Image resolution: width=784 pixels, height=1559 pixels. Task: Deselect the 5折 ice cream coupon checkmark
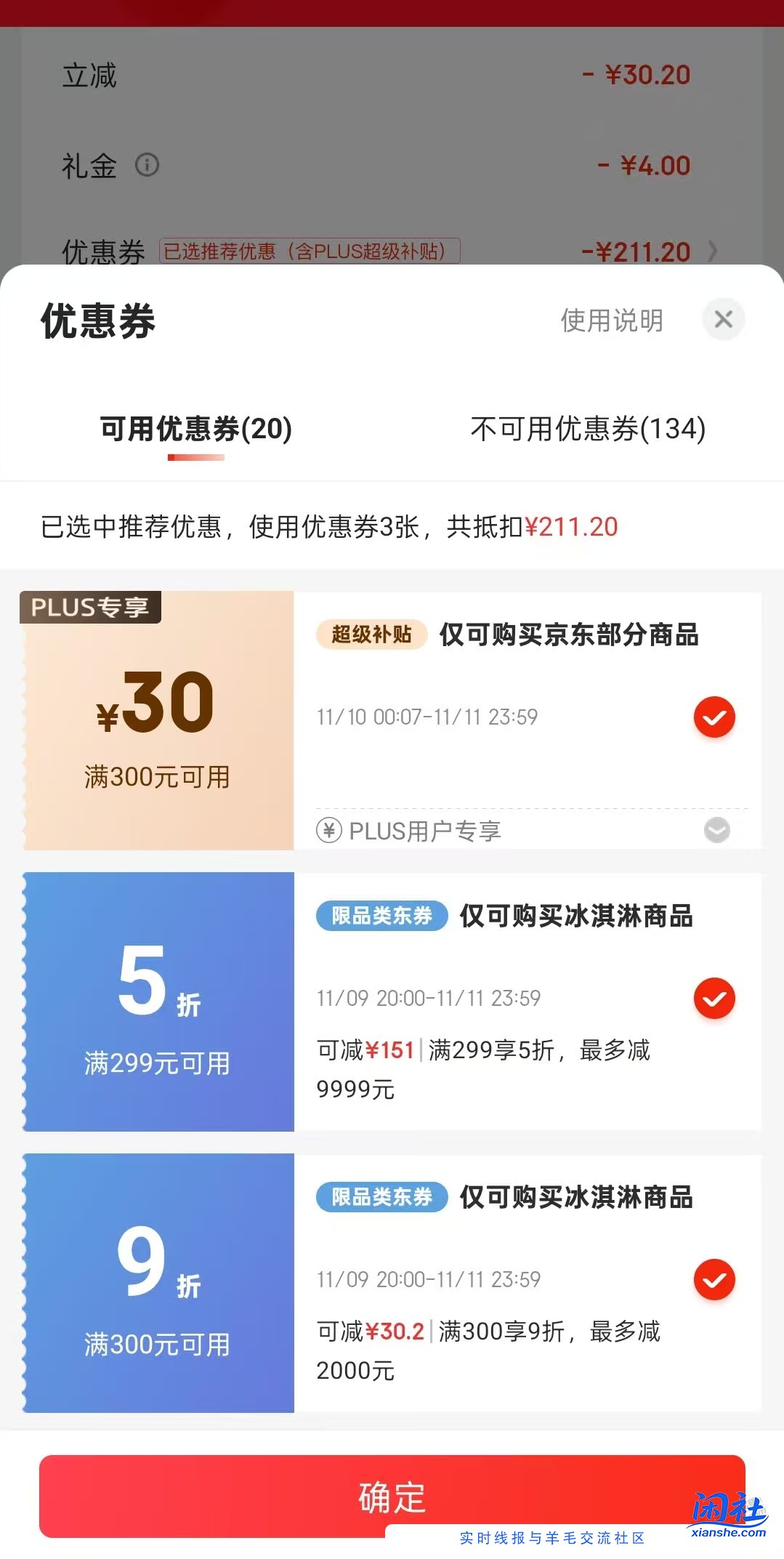click(x=715, y=998)
